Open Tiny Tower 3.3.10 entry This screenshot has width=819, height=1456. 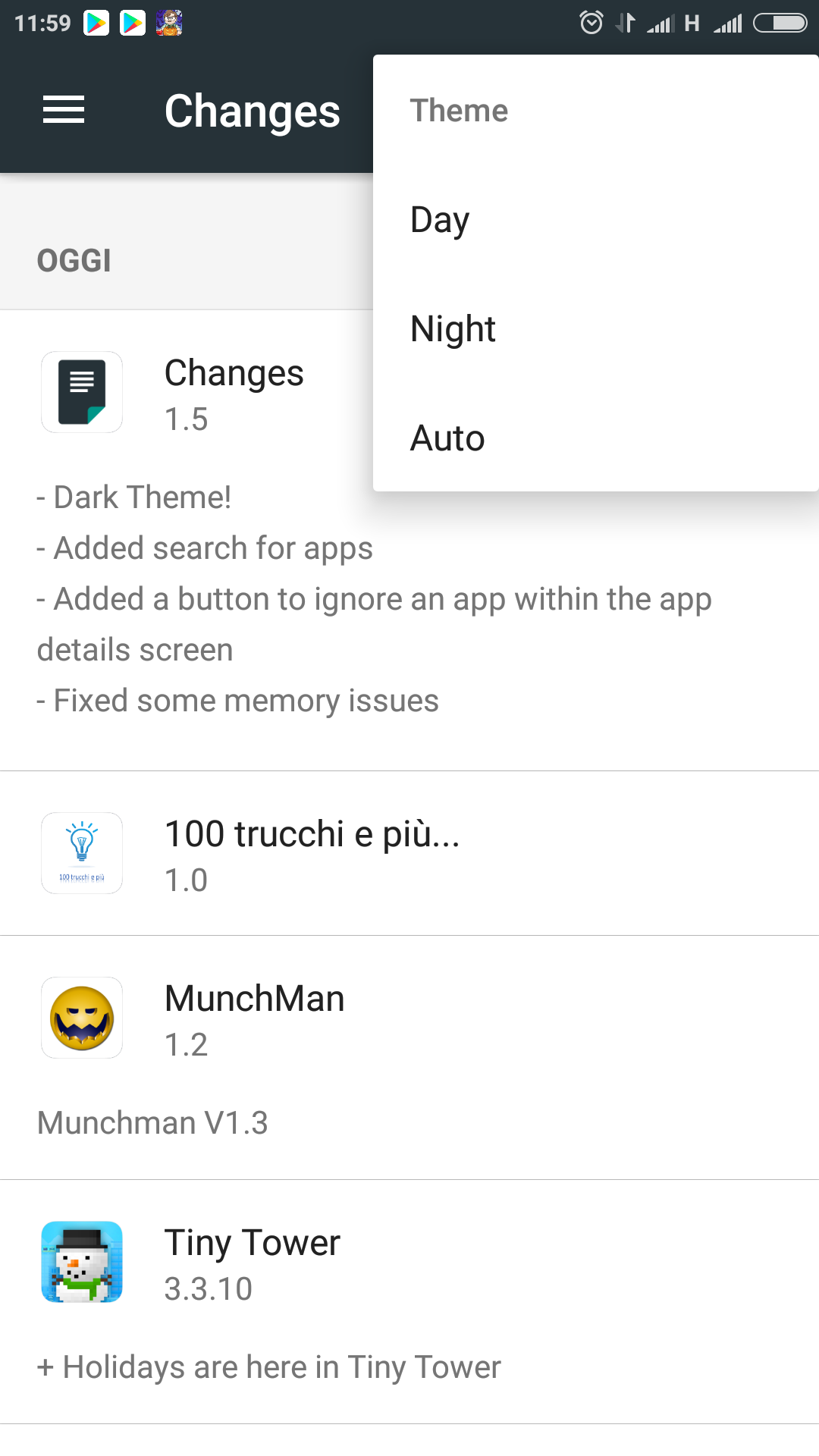point(409,1302)
